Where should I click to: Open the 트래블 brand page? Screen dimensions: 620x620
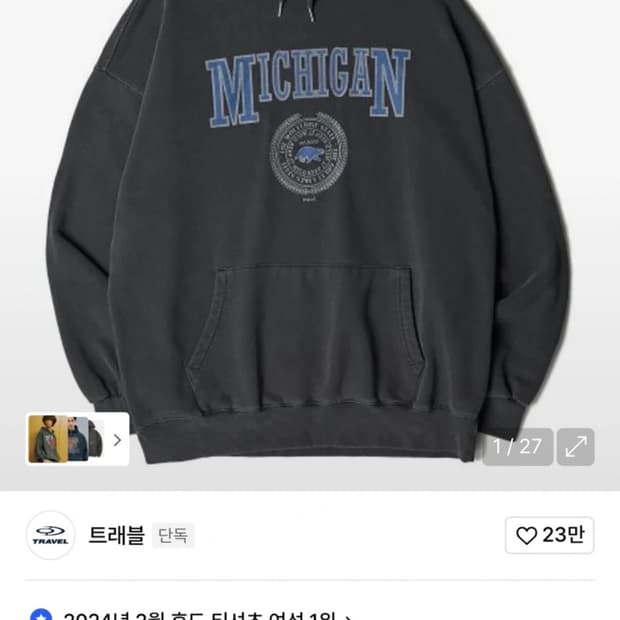pos(116,535)
